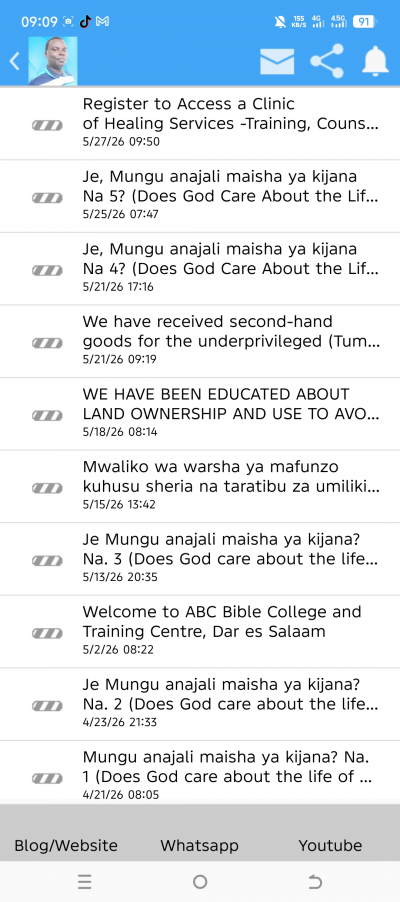400x902 pixels.
Task: Open Register to Access a Clinic post
Action: [200, 123]
